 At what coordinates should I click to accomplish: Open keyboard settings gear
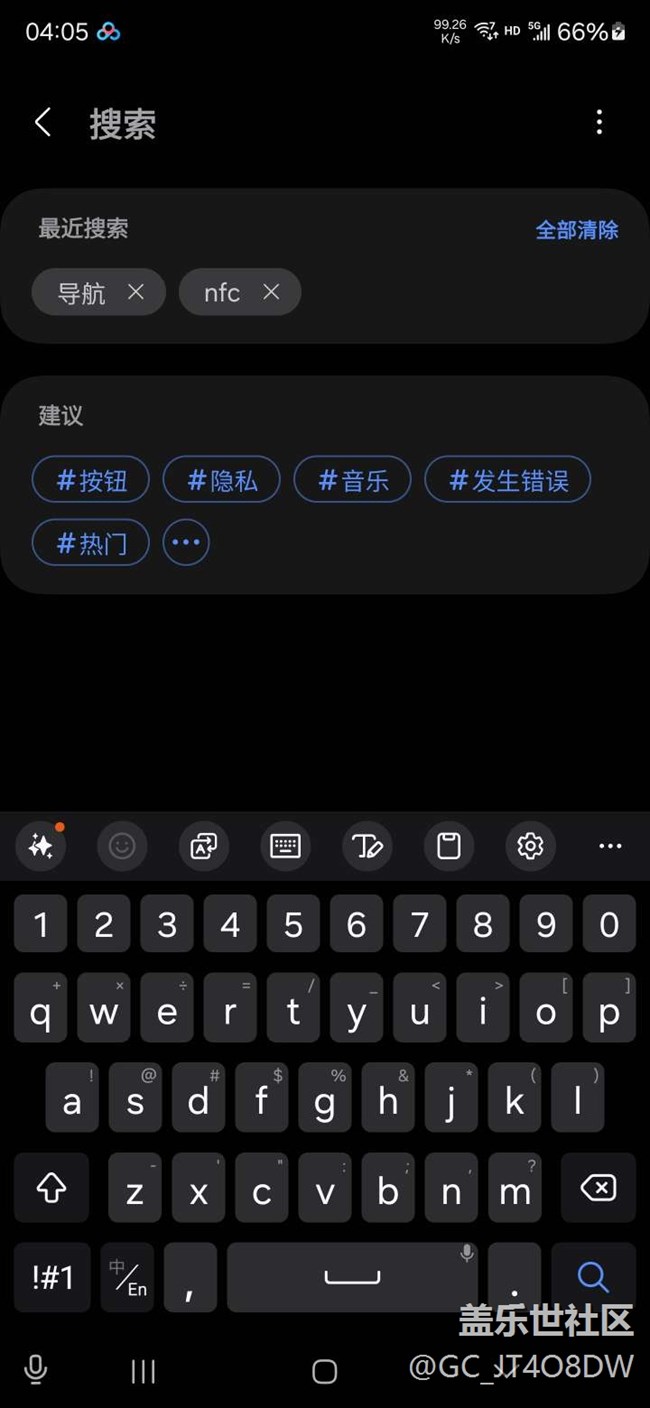click(530, 846)
